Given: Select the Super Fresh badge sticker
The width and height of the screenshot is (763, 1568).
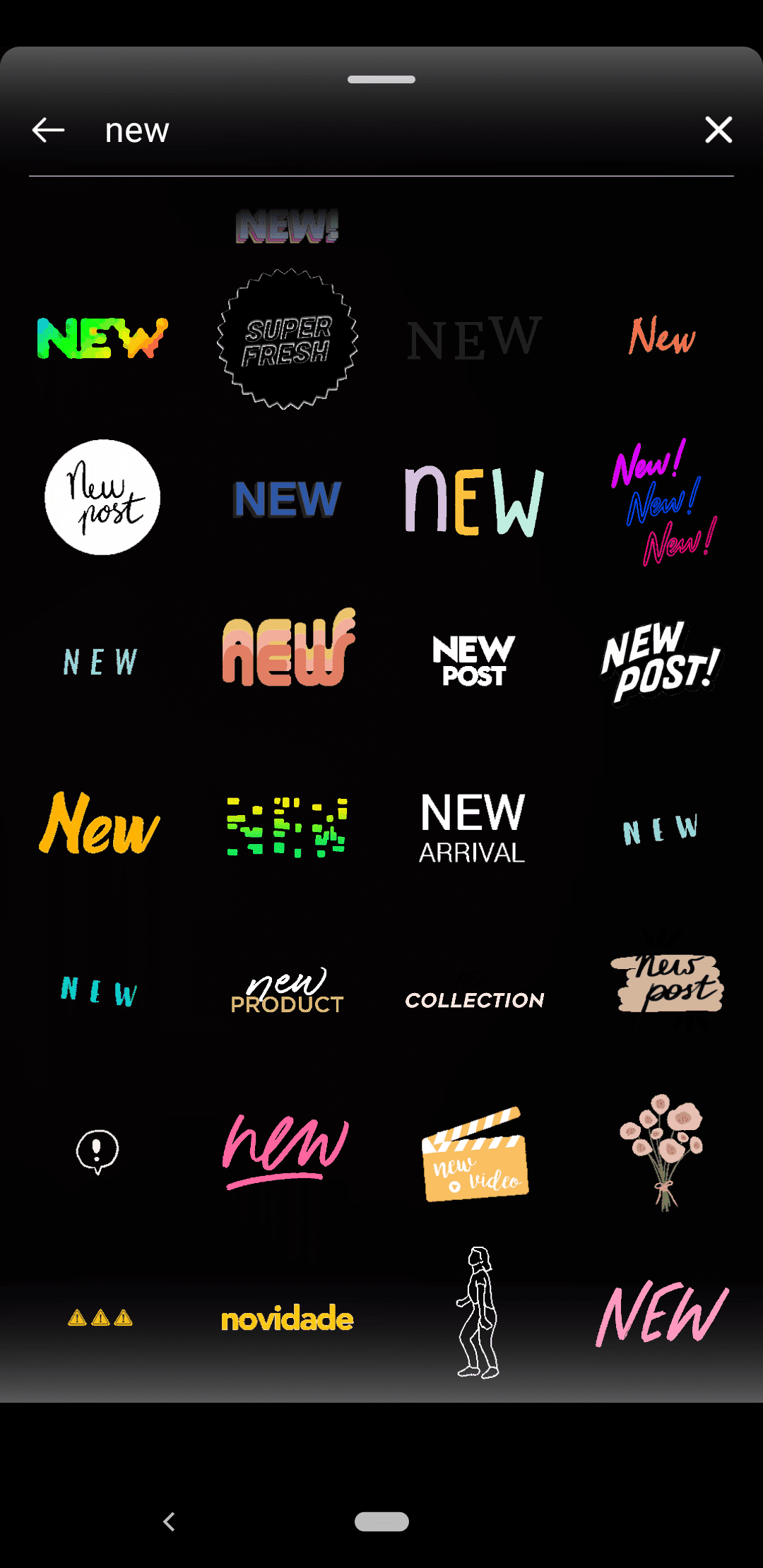Looking at the screenshot, I should click(287, 339).
